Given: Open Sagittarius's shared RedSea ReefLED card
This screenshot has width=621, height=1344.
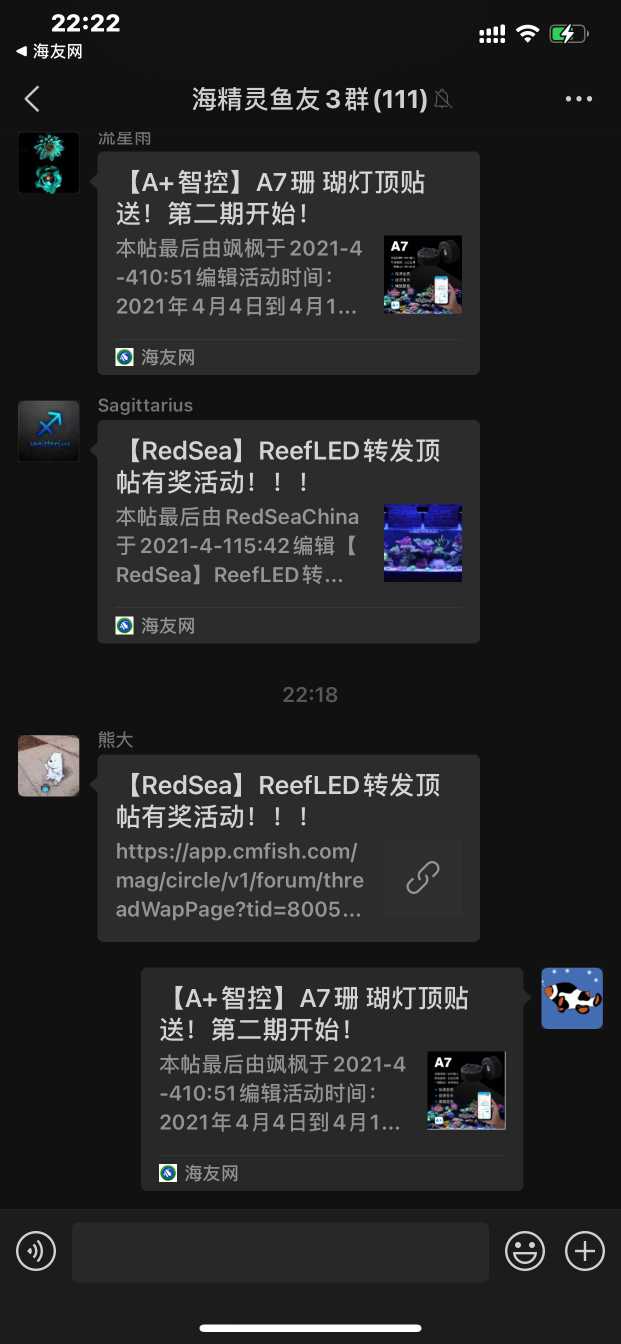Looking at the screenshot, I should [x=288, y=530].
